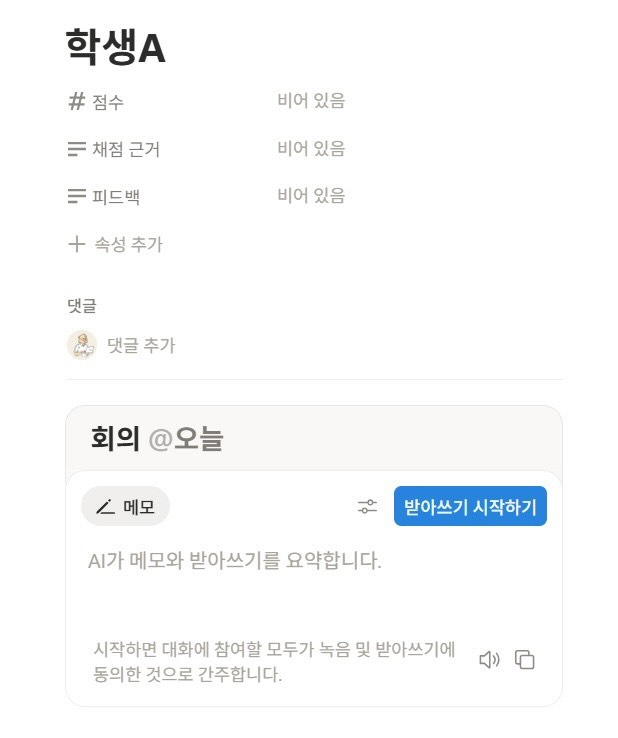This screenshot has height=738, width=618.
Task: Tap the 받아쓰기 시작하기 button
Action: tap(470, 506)
